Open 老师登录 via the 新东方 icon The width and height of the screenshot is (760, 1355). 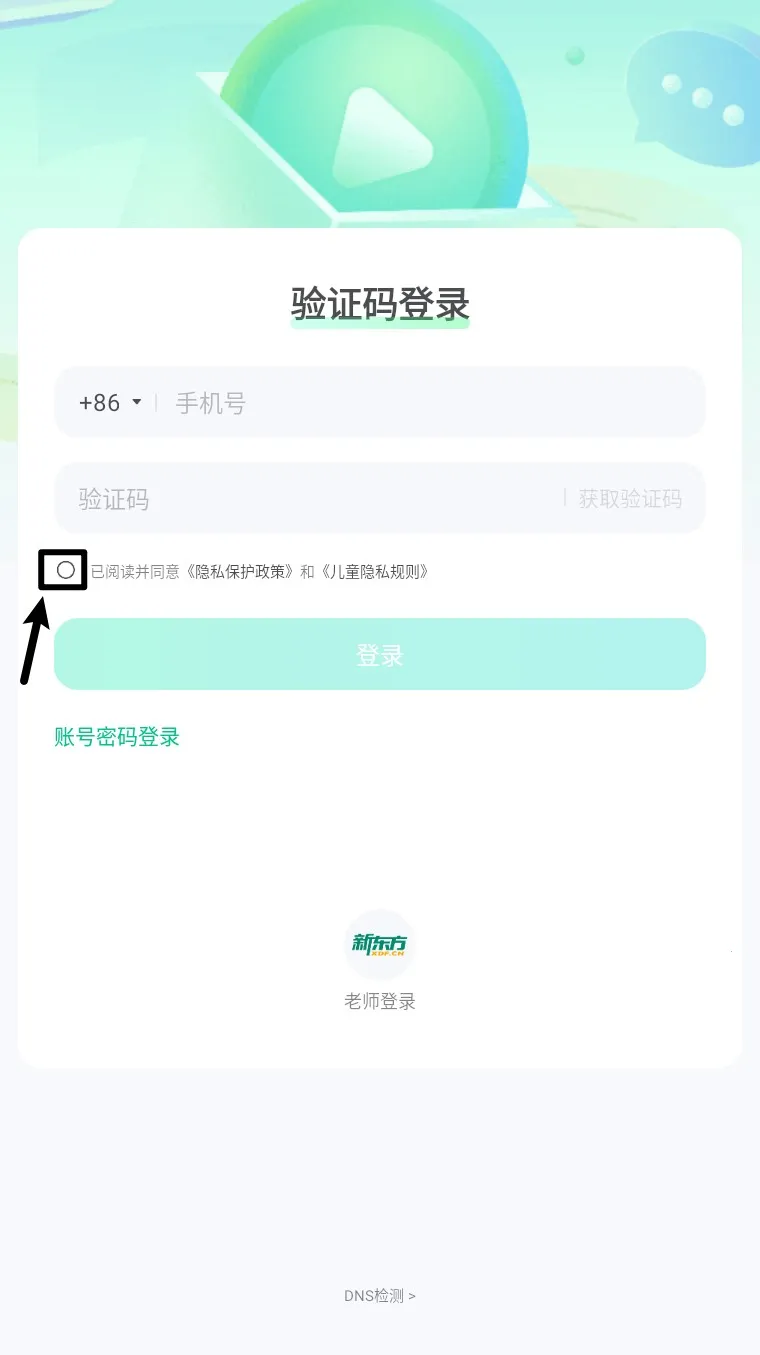coord(380,945)
